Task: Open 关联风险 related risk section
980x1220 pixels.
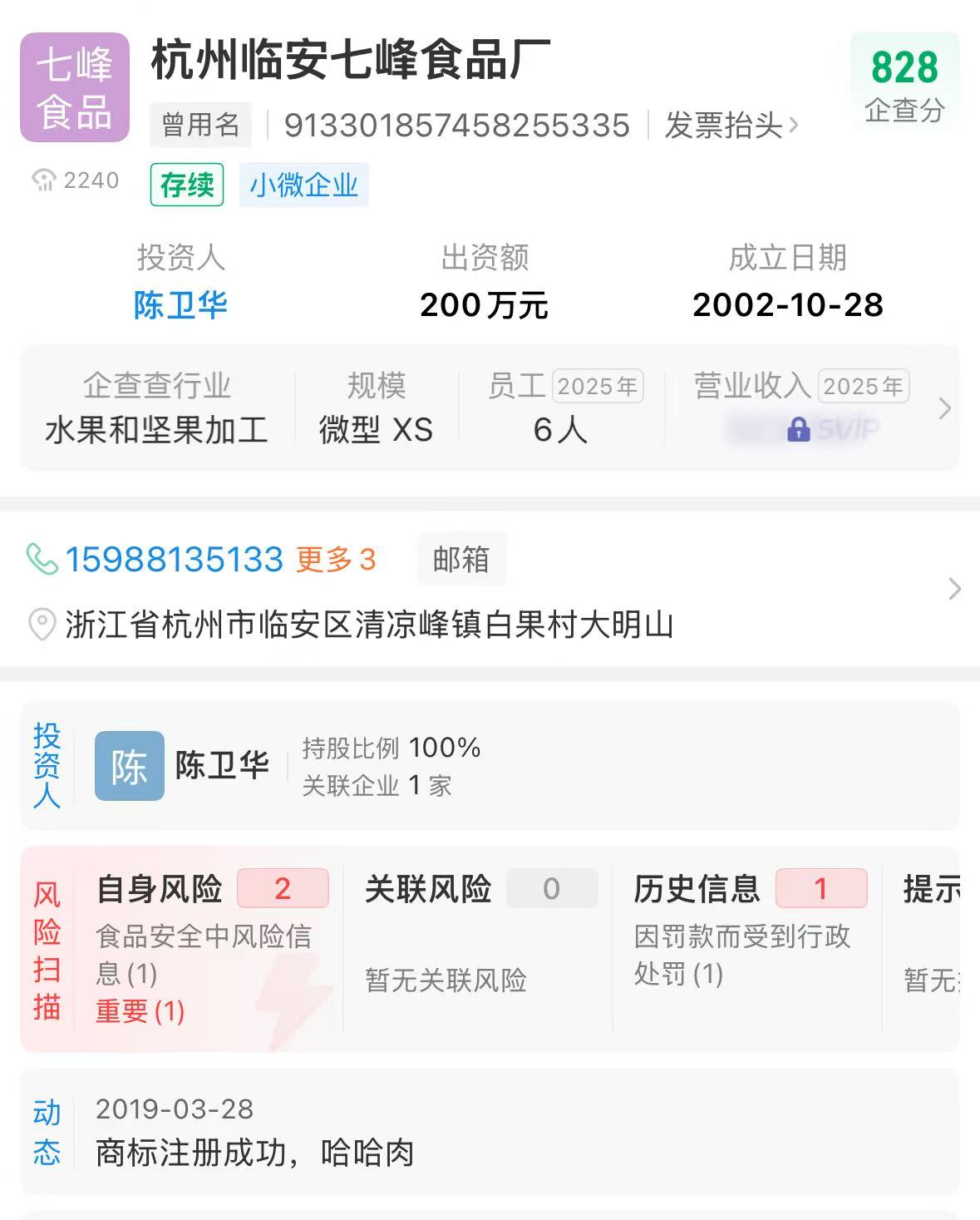Action: (478, 949)
